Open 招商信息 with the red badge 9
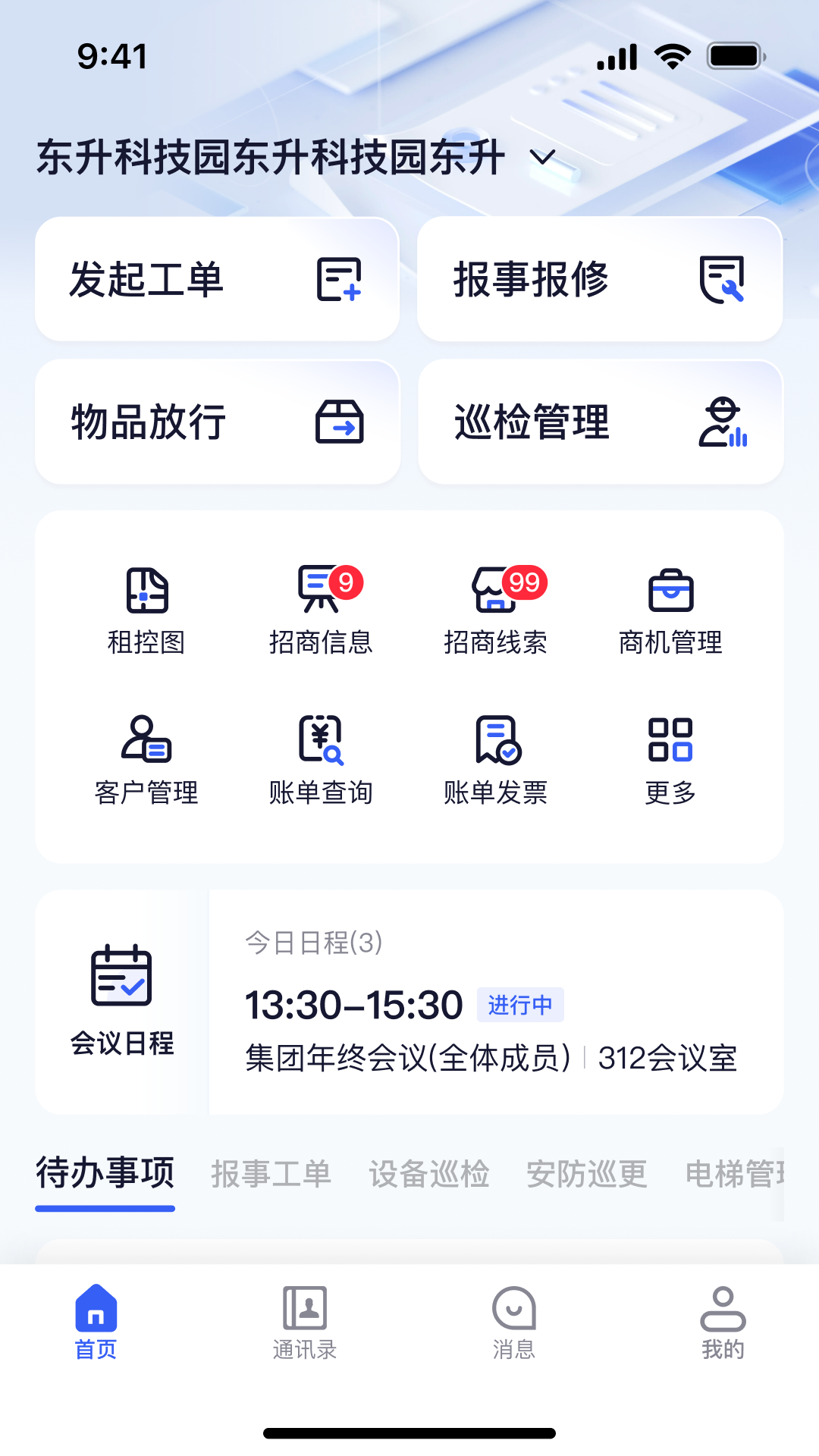Image resolution: width=819 pixels, height=1456 pixels. coord(322,607)
